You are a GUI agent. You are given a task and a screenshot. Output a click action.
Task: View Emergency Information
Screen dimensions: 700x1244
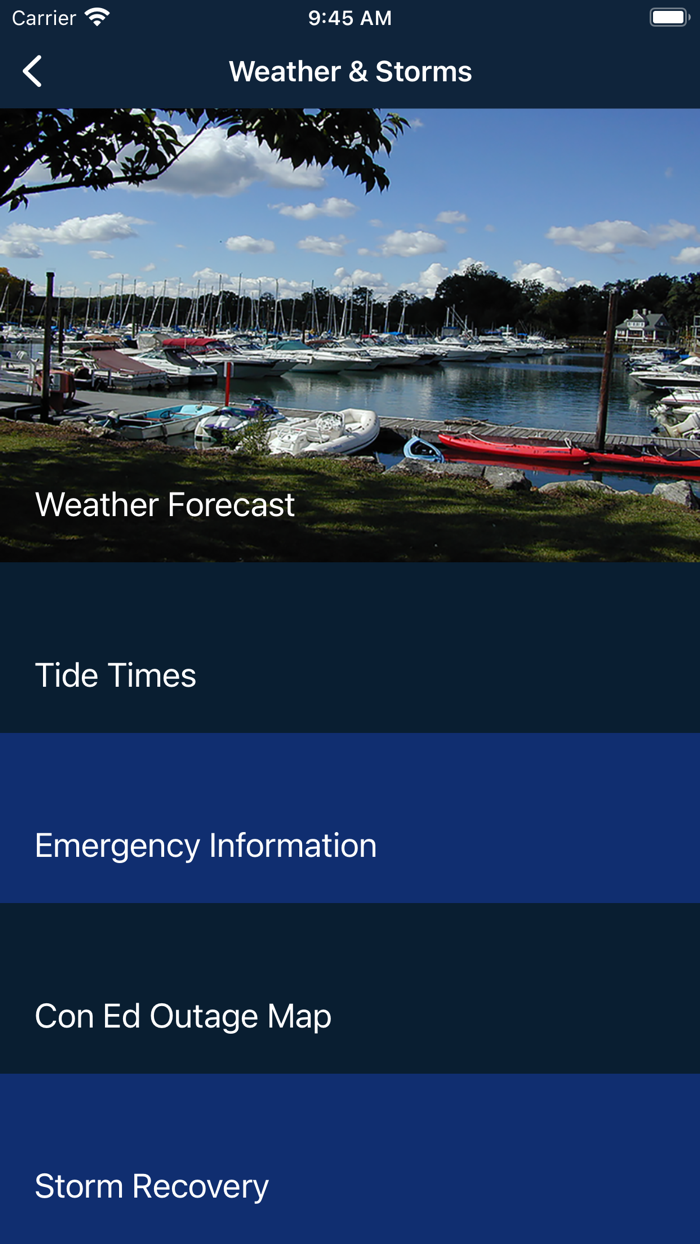click(x=350, y=818)
